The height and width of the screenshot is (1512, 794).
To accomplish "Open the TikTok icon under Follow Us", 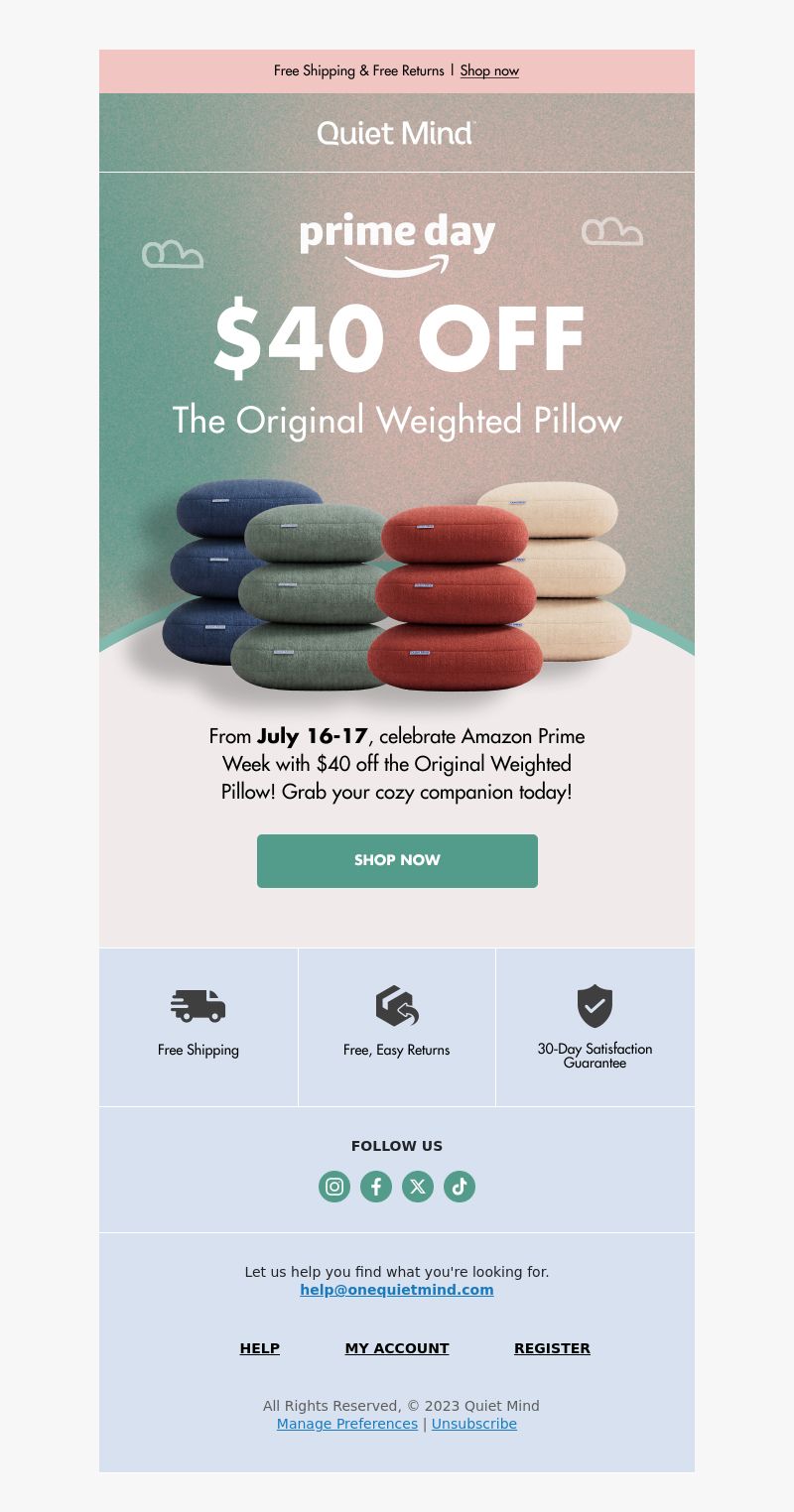I will coord(460,1187).
